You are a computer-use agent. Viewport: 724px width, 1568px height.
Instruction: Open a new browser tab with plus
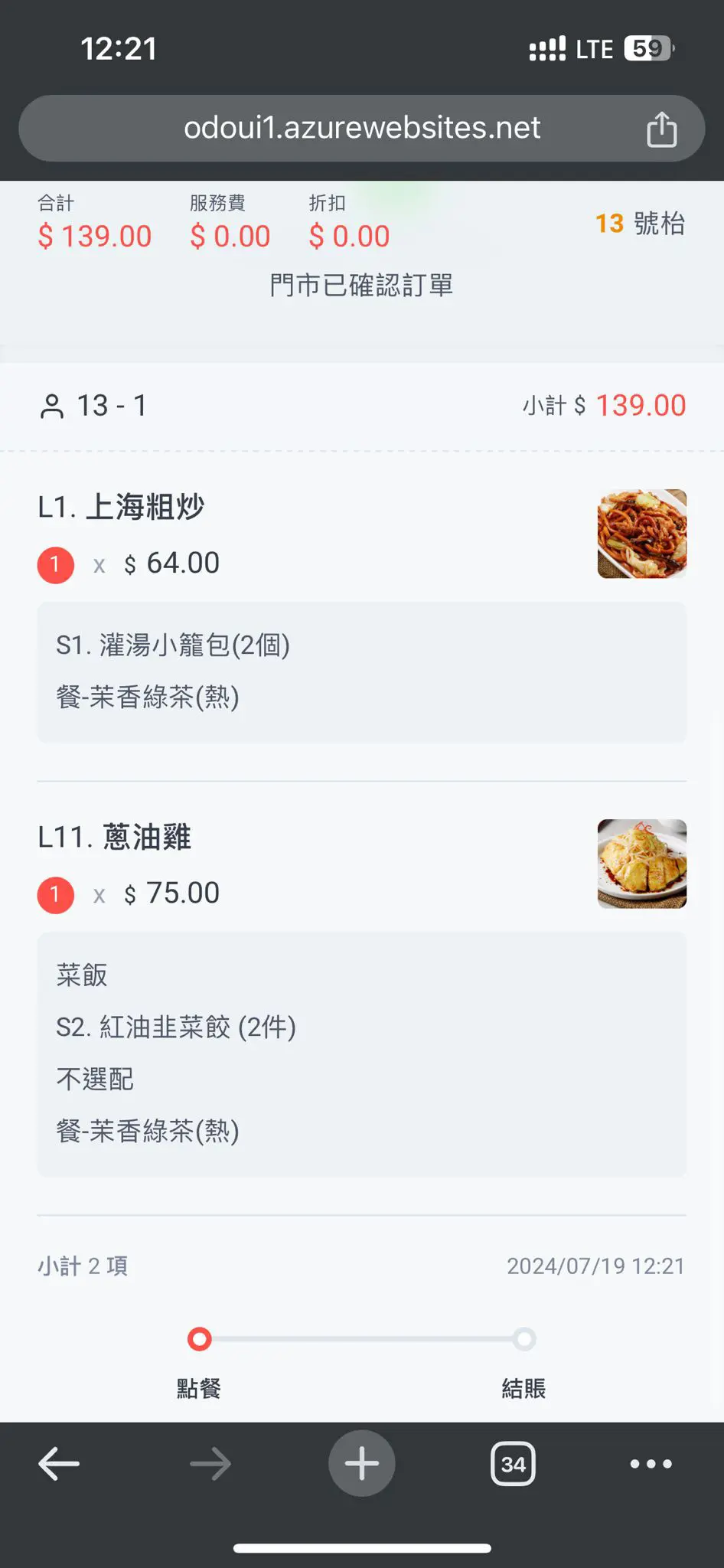[362, 1463]
